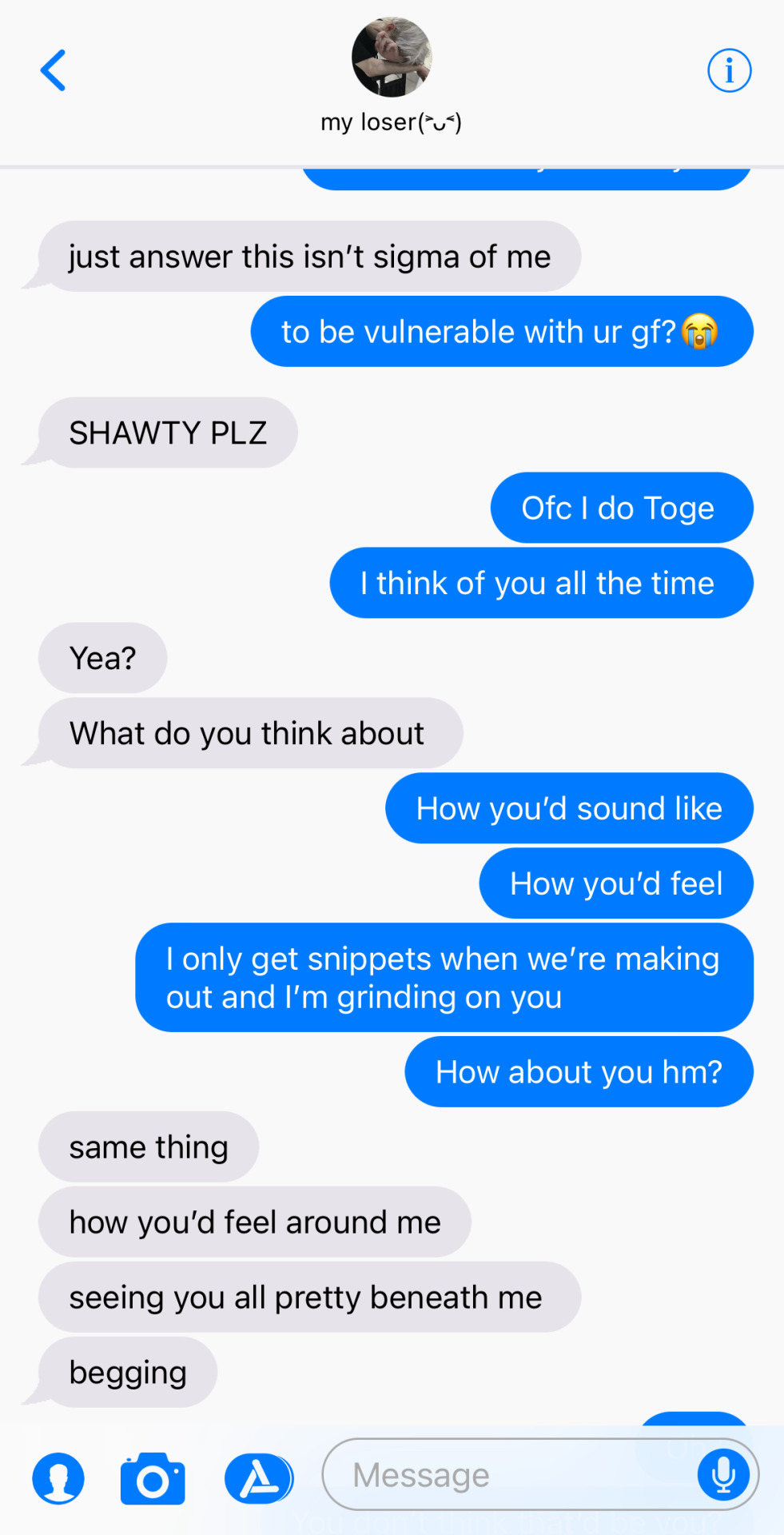Go back to the conversations list

click(x=54, y=70)
